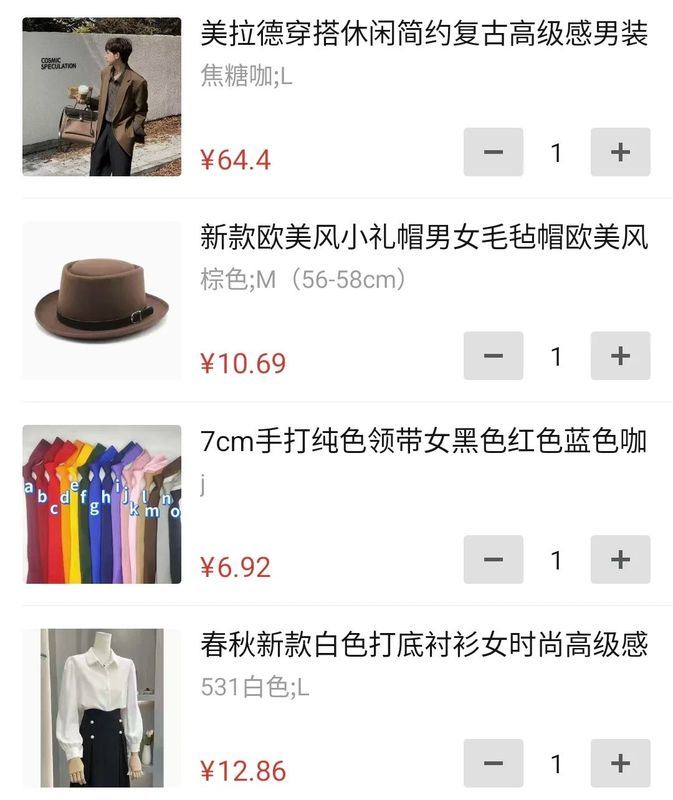Viewport: 673px width, 800px height.
Task: Reduce quantity of the ¥12.86 white shirt
Action: tap(493, 764)
